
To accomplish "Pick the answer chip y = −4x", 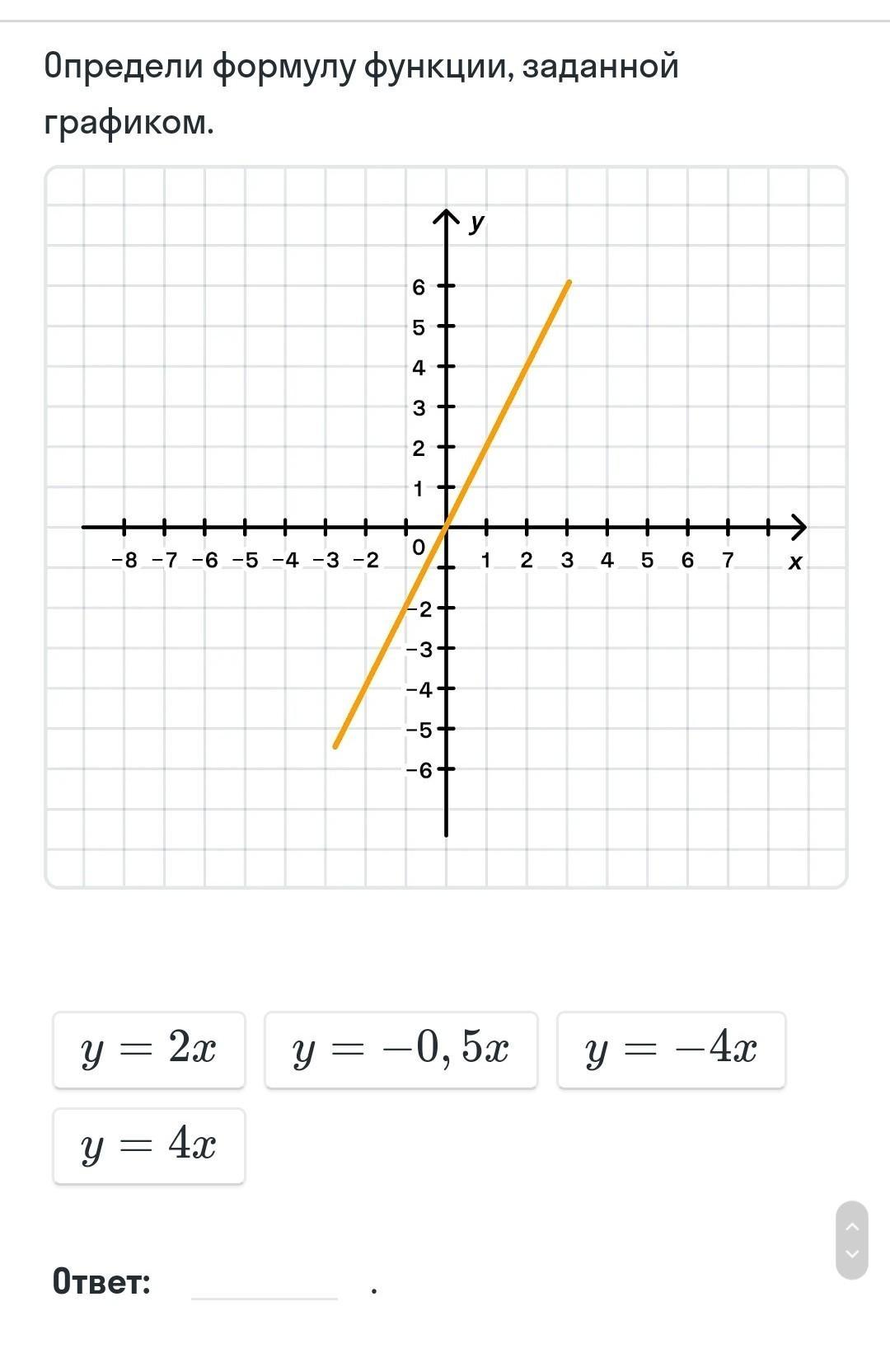I will coord(672,1050).
